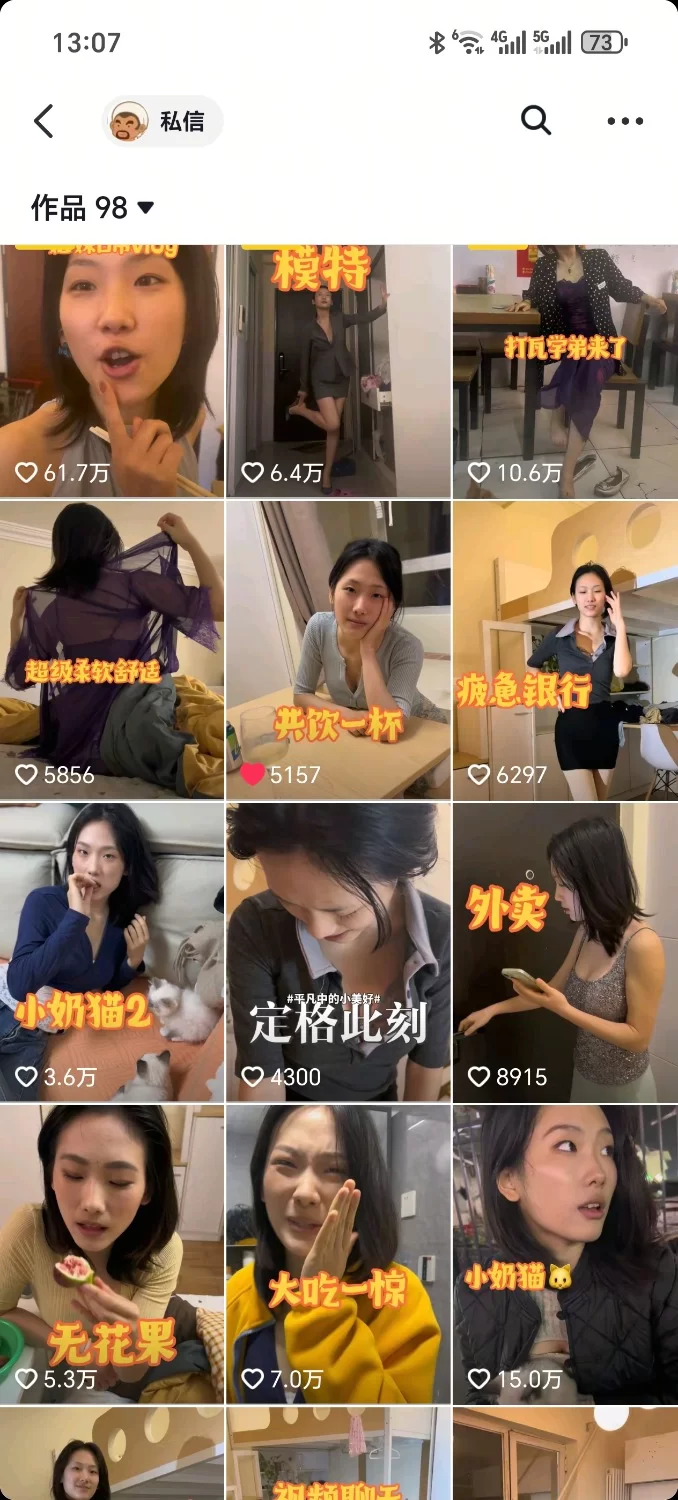Open the 模特 video
The width and height of the screenshot is (678, 1500).
tap(338, 370)
